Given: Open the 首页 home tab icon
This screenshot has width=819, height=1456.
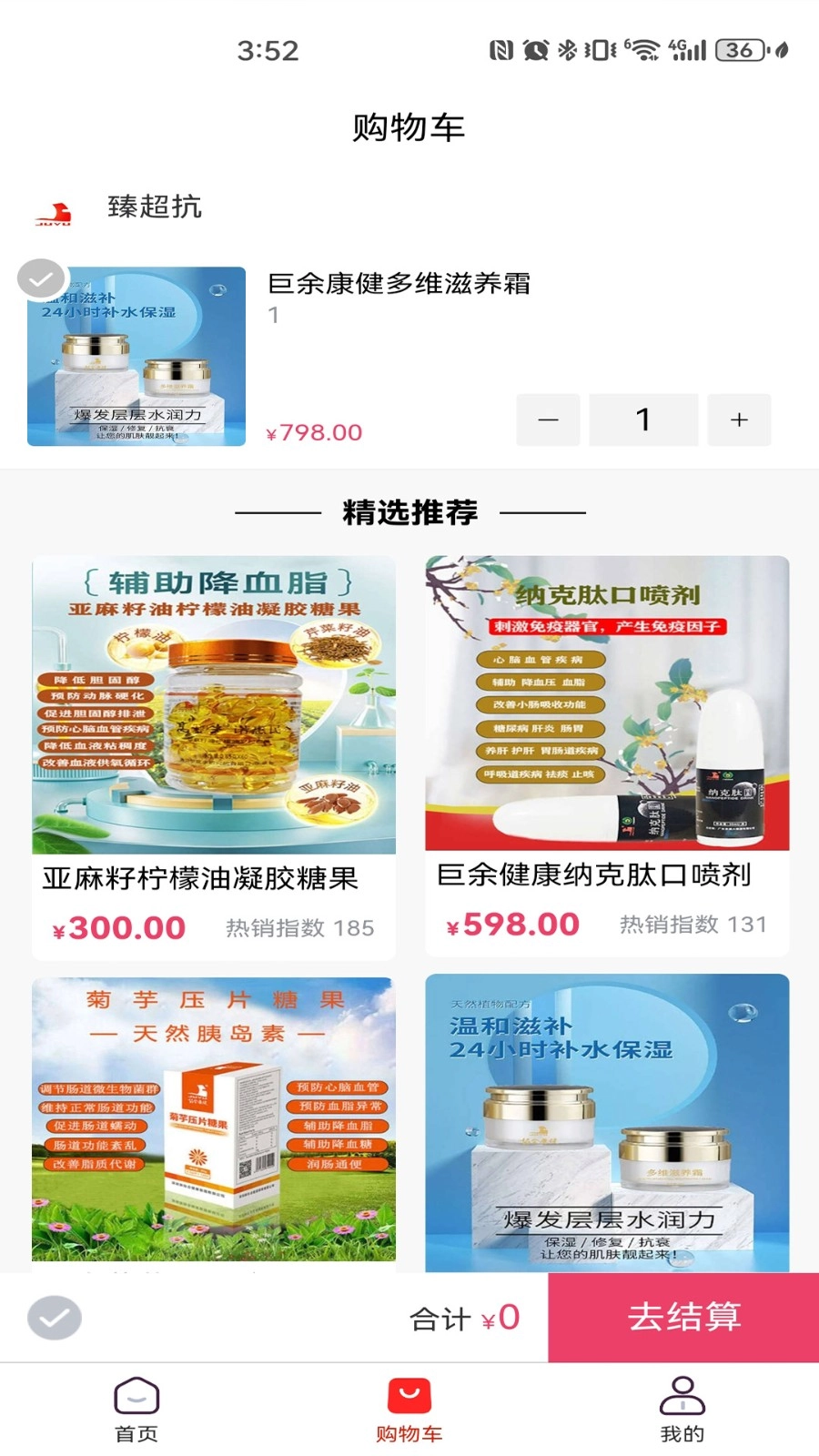Looking at the screenshot, I should click(136, 1398).
